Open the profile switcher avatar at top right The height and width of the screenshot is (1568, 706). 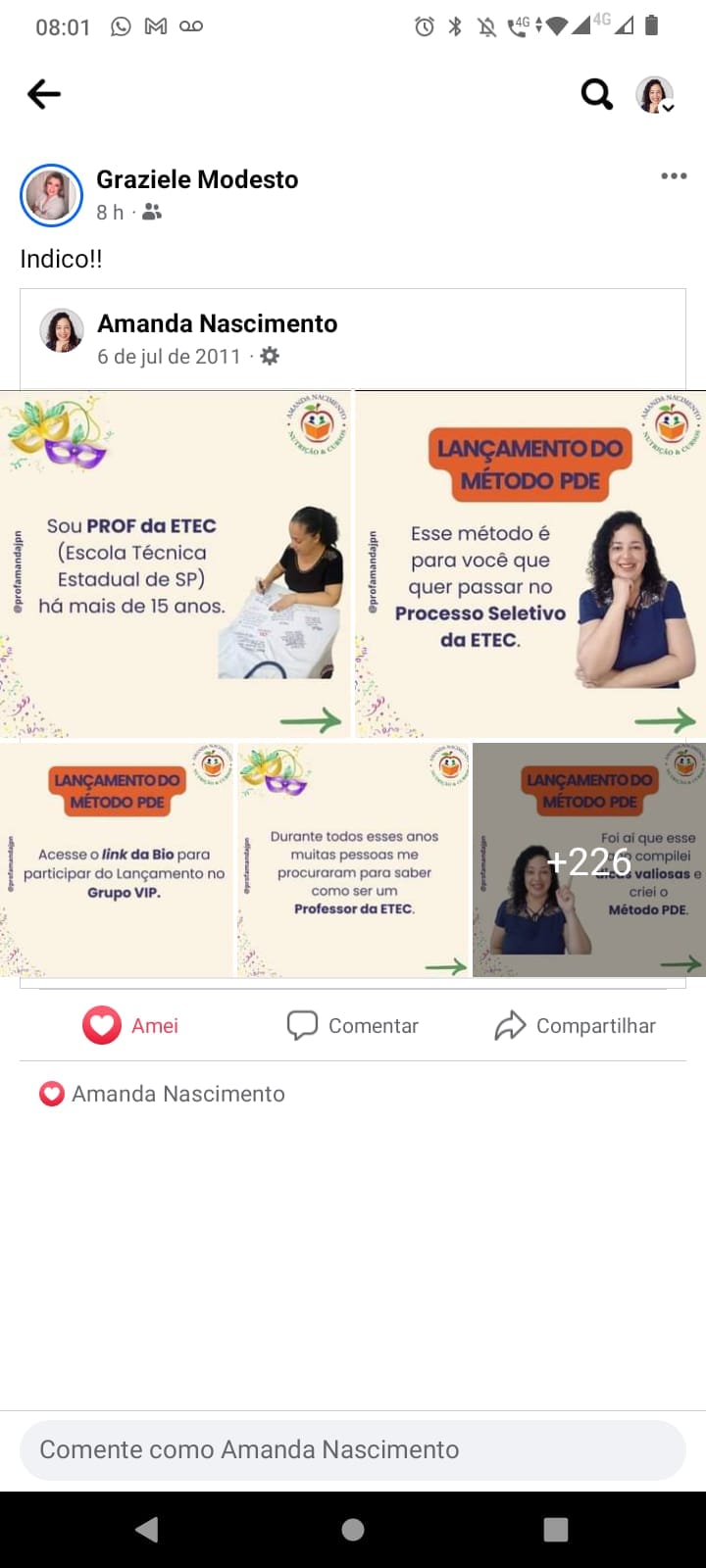click(x=655, y=95)
